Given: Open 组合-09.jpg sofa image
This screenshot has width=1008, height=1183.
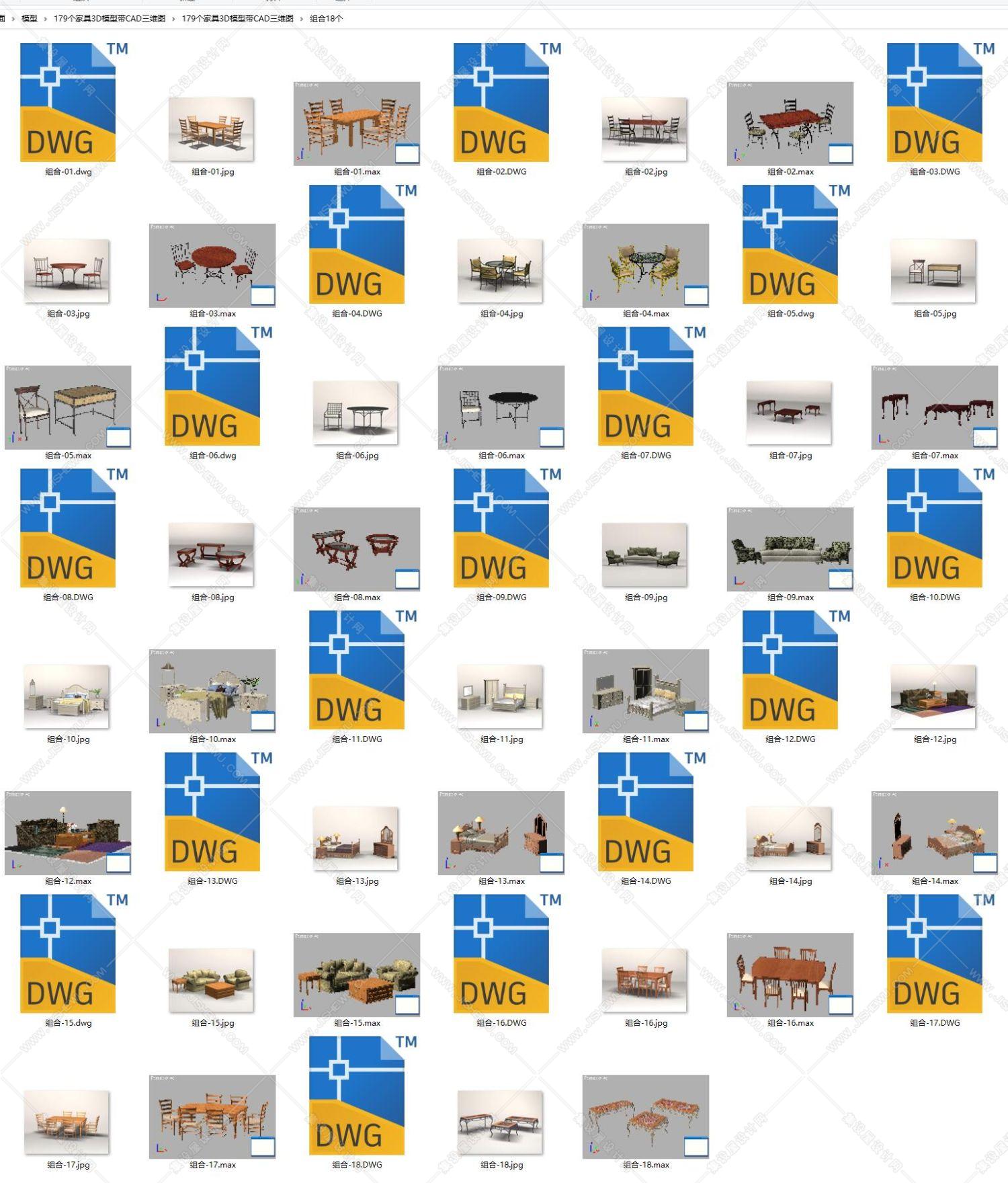Looking at the screenshot, I should pos(645,555).
